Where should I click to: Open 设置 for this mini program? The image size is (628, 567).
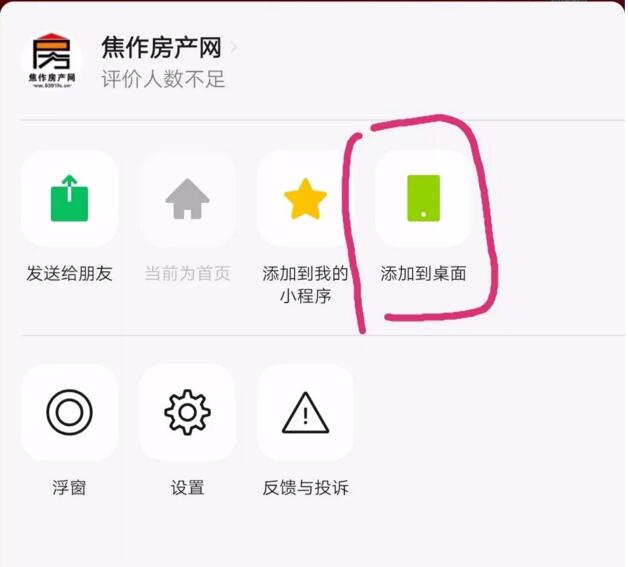click(187, 412)
